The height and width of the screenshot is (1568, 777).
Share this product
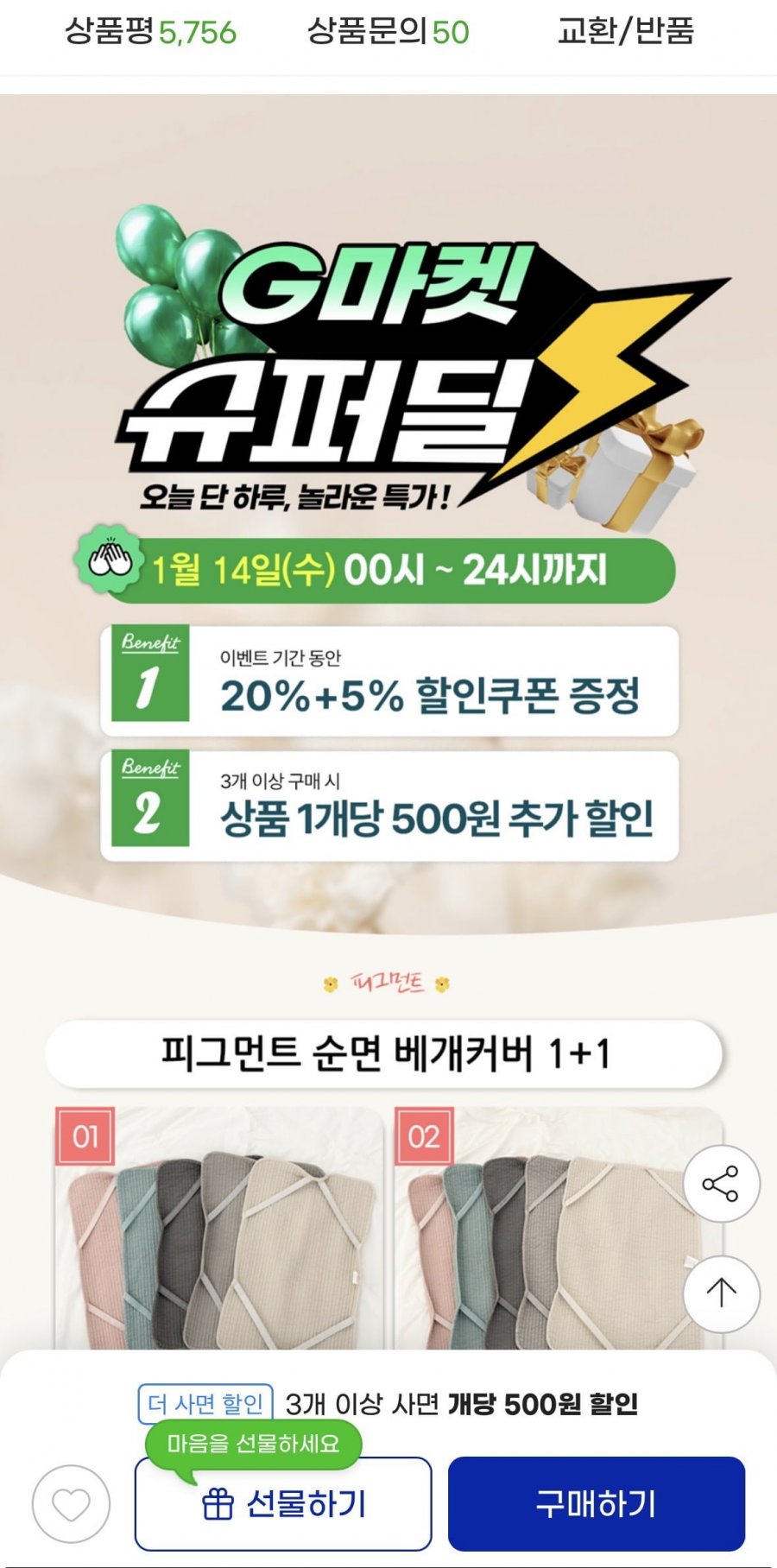point(721,1183)
